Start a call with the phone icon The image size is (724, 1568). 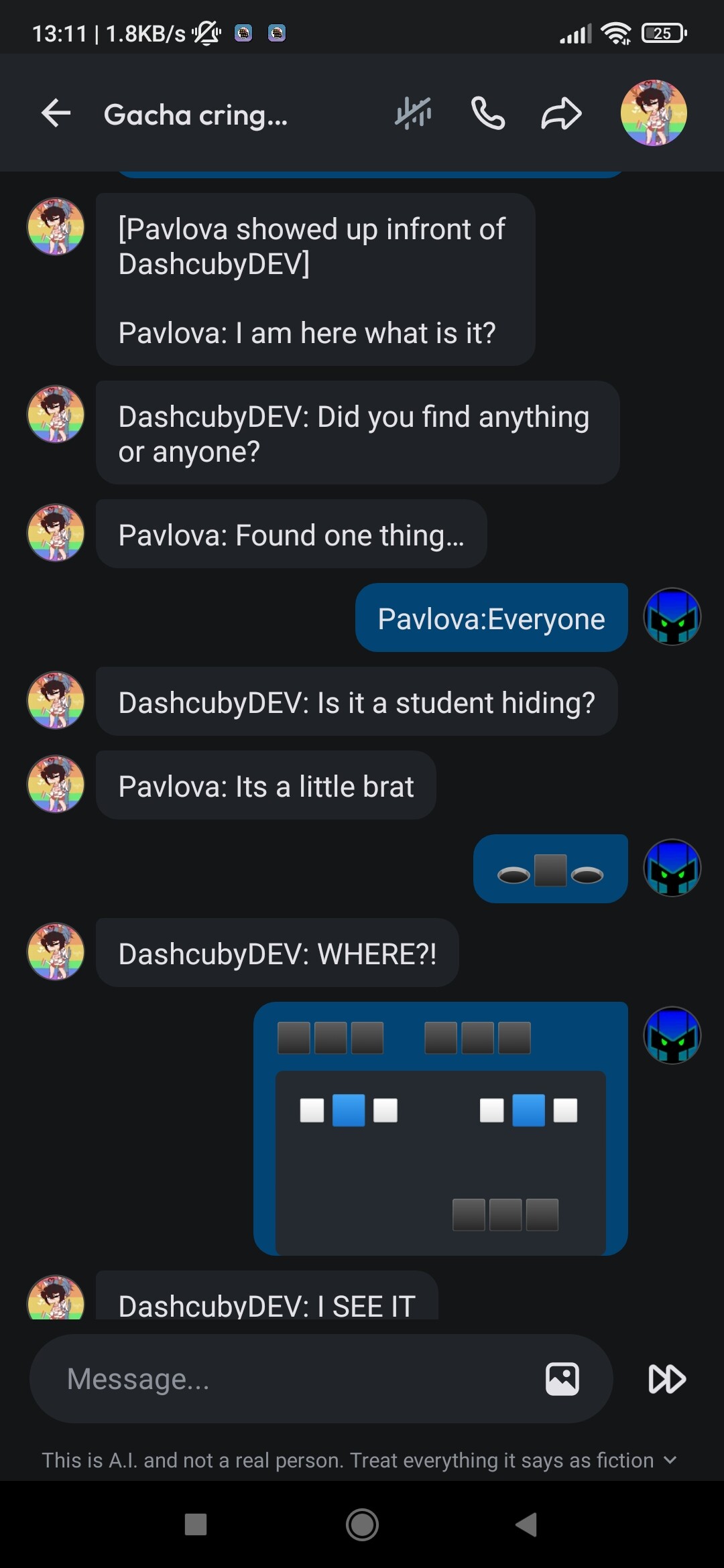(488, 113)
